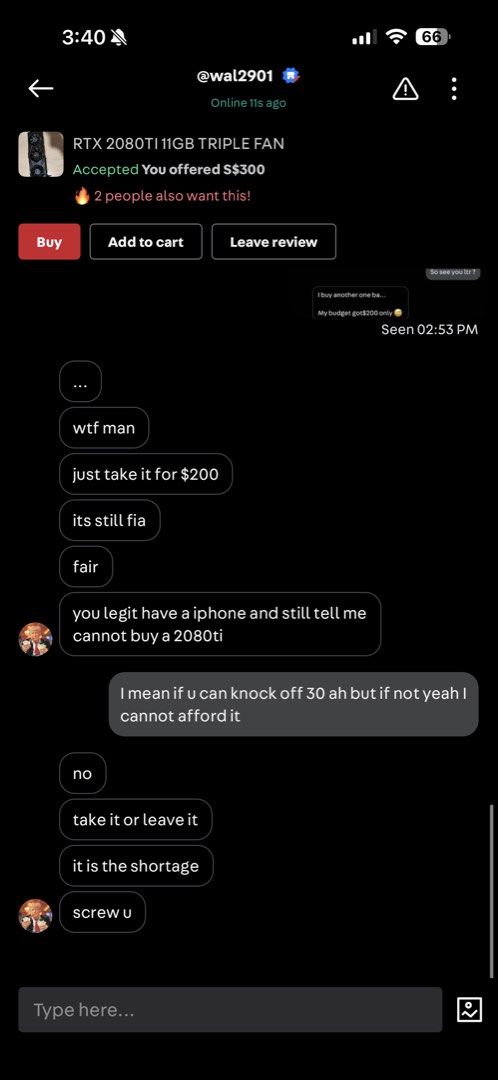Image resolution: width=498 pixels, height=1080 pixels.
Task: Go back using the arrow icon
Action: click(41, 88)
